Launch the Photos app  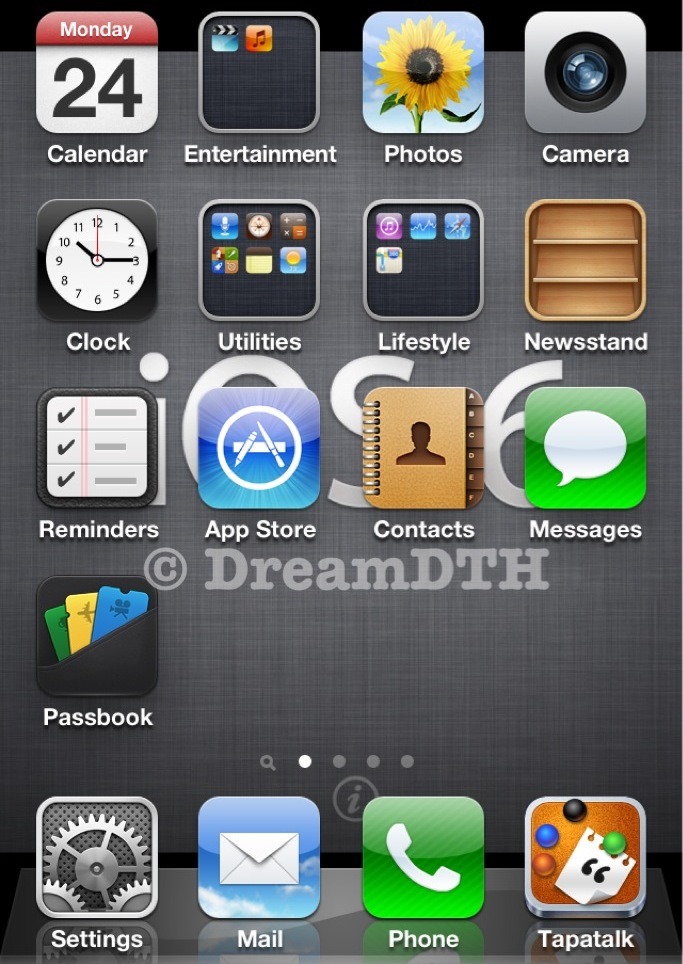(423, 73)
